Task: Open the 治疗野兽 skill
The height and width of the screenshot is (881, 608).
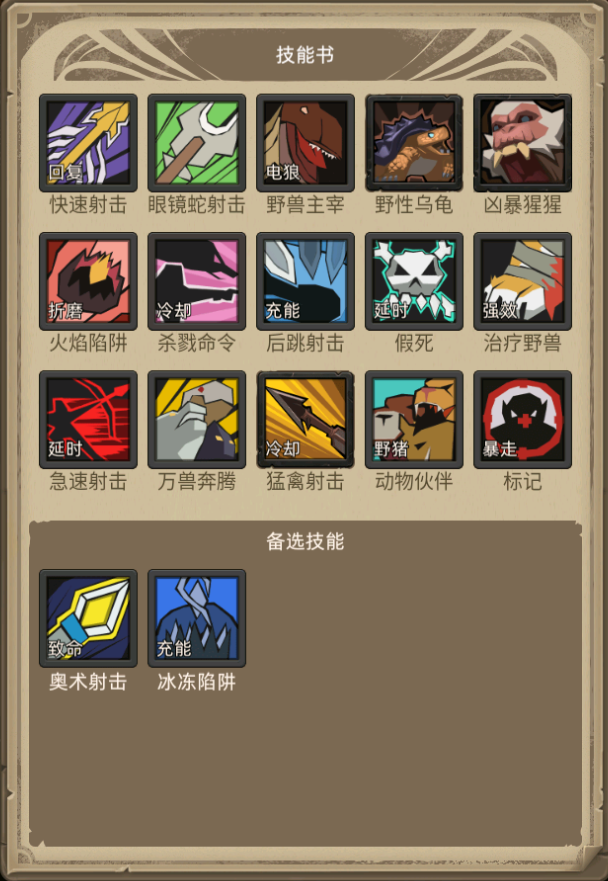Action: point(523,281)
